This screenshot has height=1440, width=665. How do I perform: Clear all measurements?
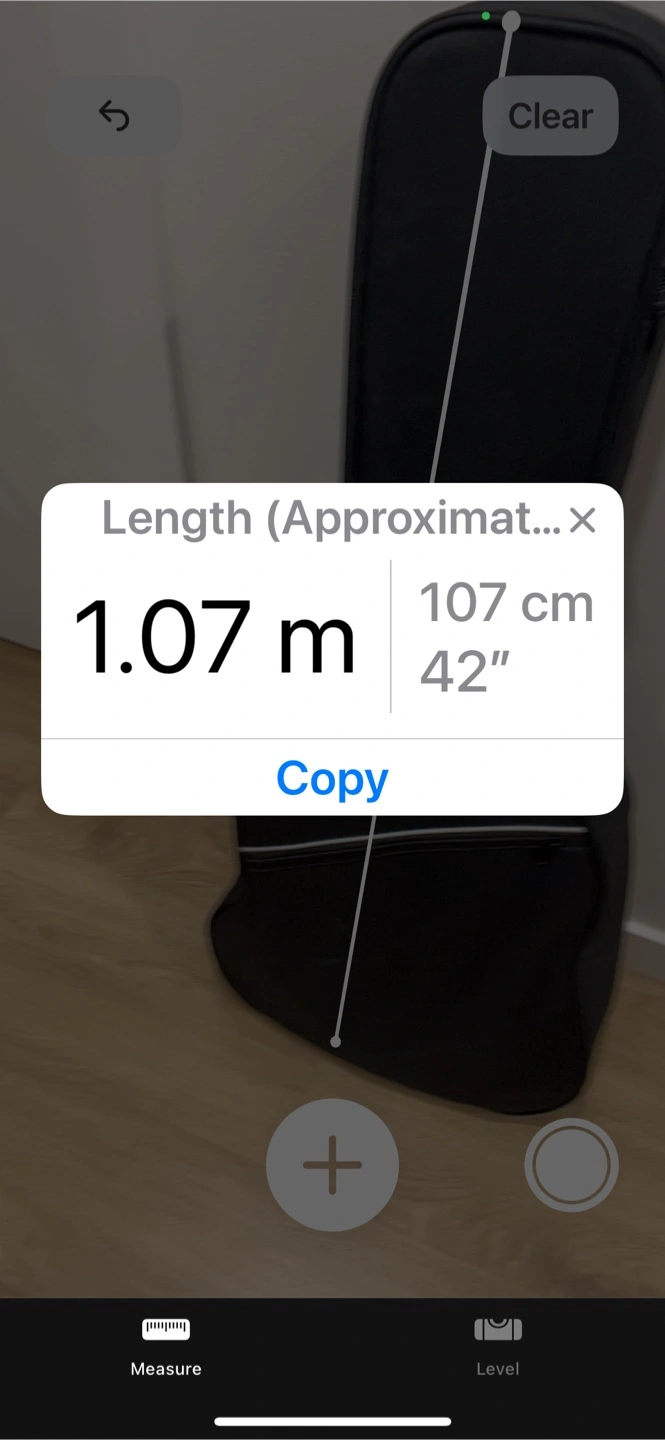[x=550, y=116]
